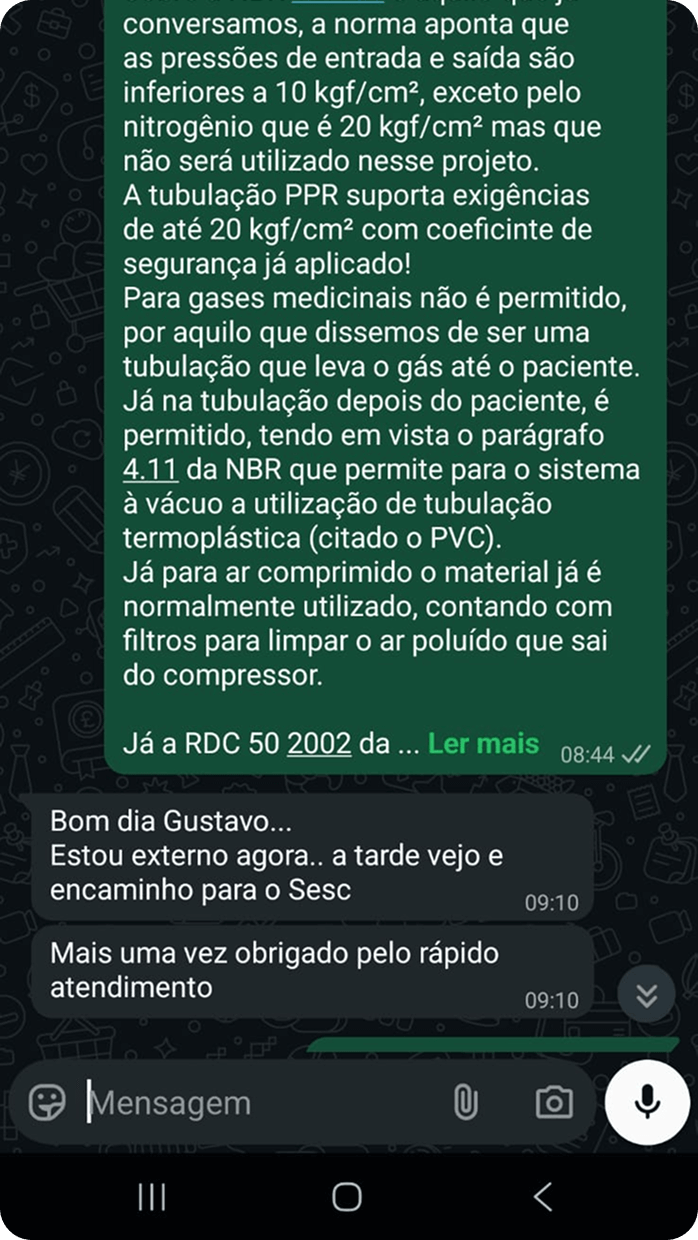The width and height of the screenshot is (698, 1240).
Task: Expand the message with Ler mais
Action: pos(483,744)
